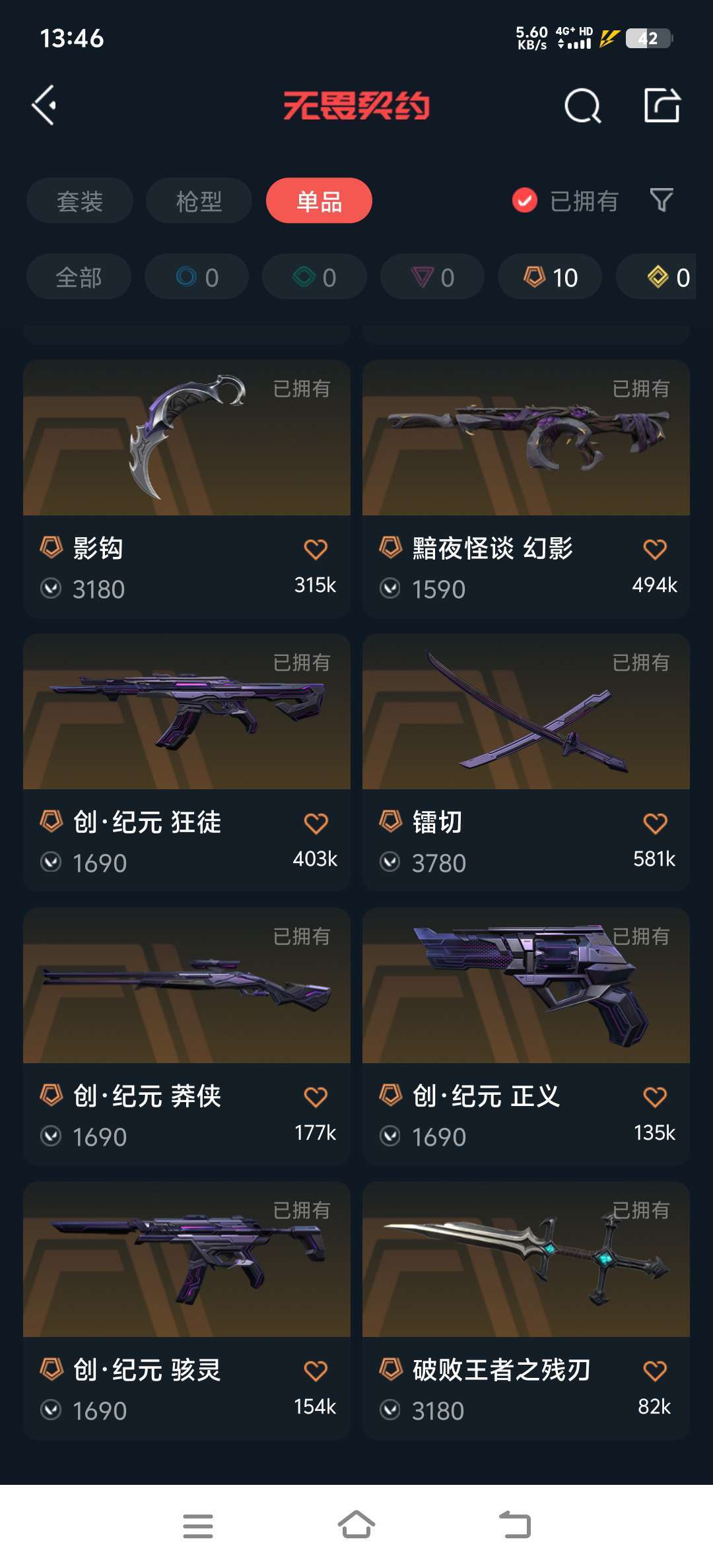Open the funnel filter icon
The width and height of the screenshot is (713, 1568).
(662, 200)
